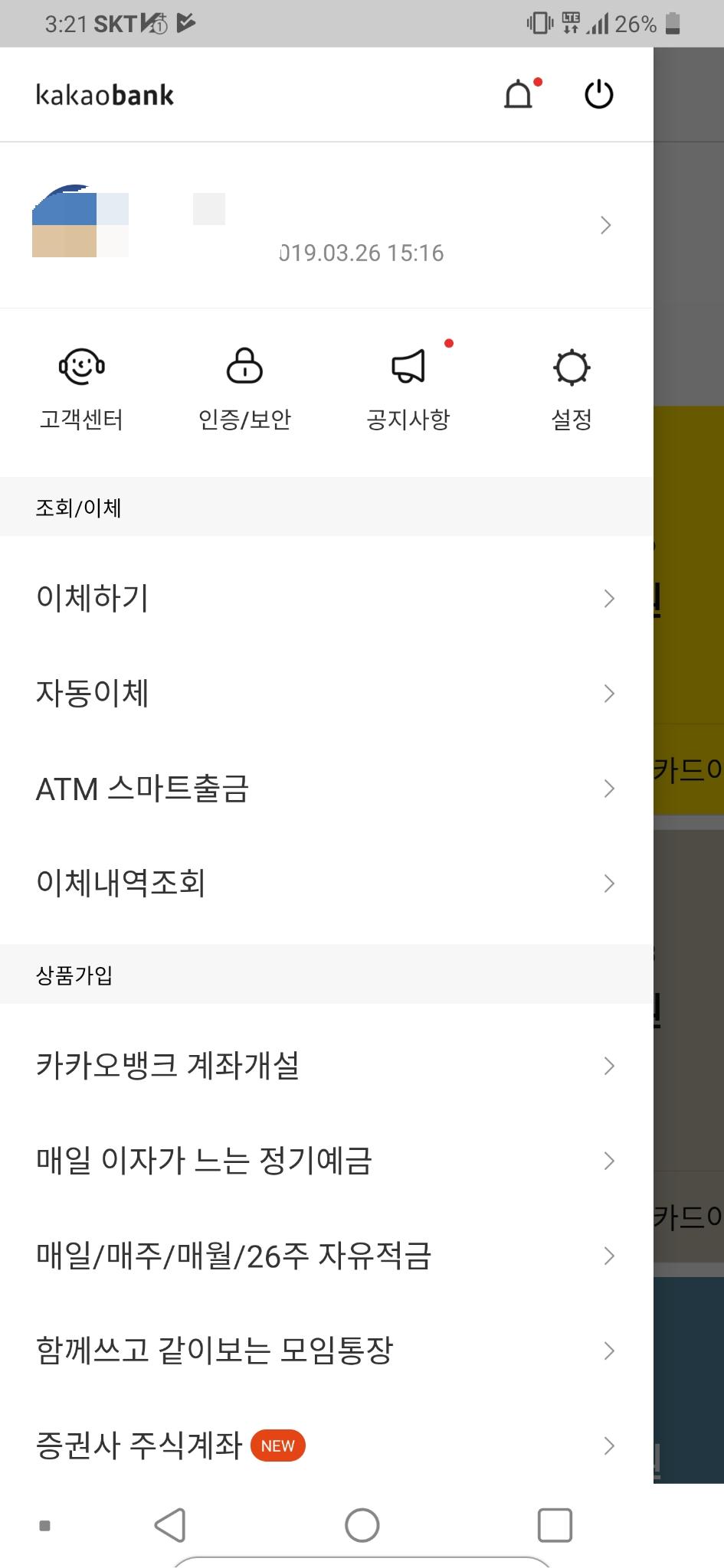Viewport: 724px width, 1568px height.
Task: Go back with the system back button
Action: coord(170,1524)
